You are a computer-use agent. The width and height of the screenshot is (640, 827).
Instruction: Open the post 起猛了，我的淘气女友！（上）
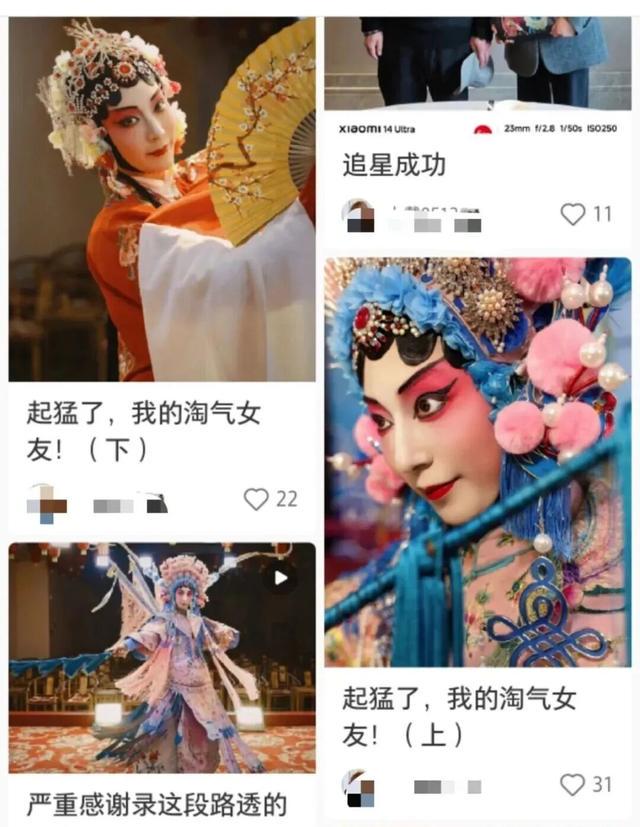(x=477, y=460)
